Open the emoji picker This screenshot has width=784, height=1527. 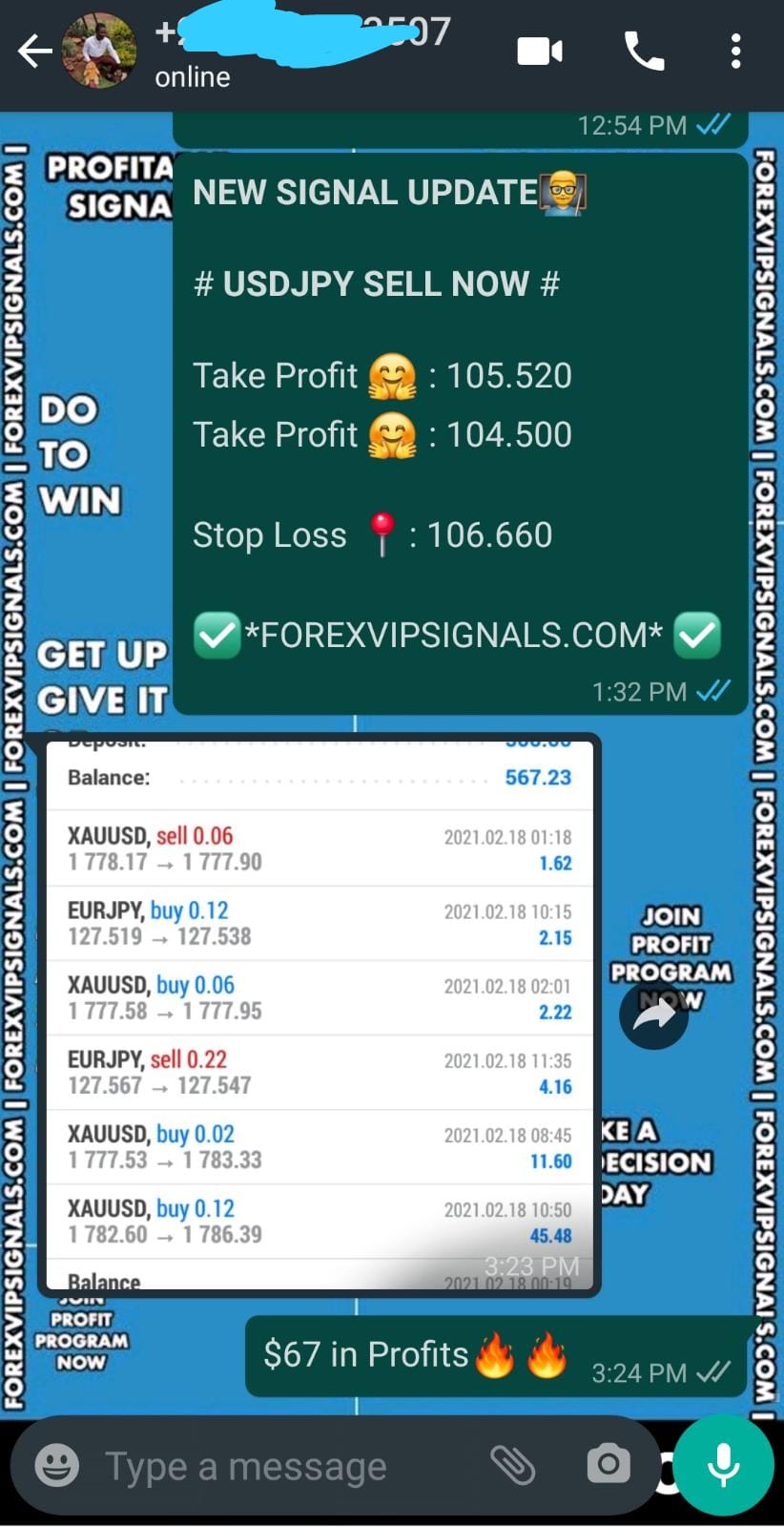tap(57, 1465)
